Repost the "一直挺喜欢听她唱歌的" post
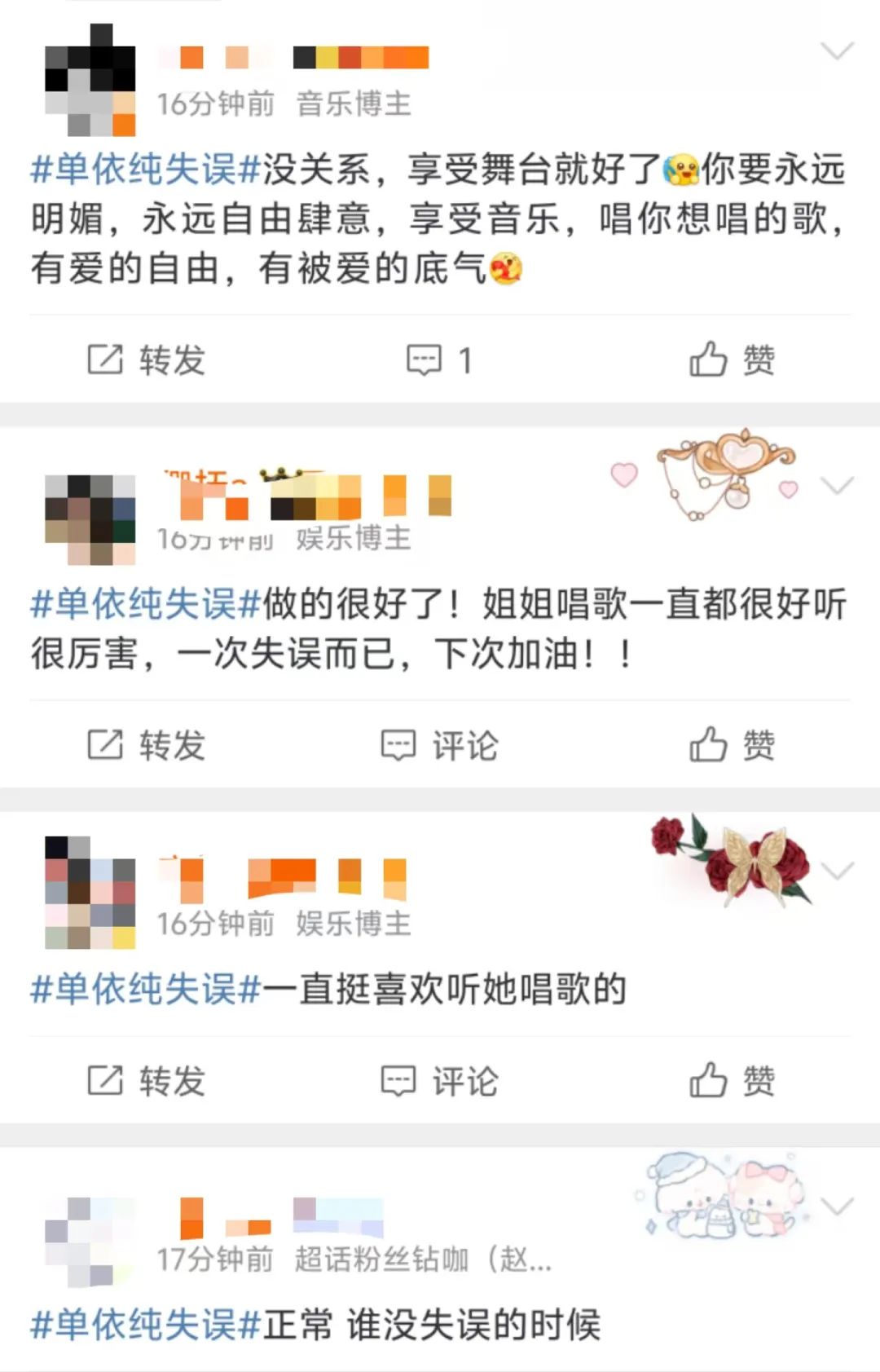The width and height of the screenshot is (880, 1372). (x=147, y=1081)
